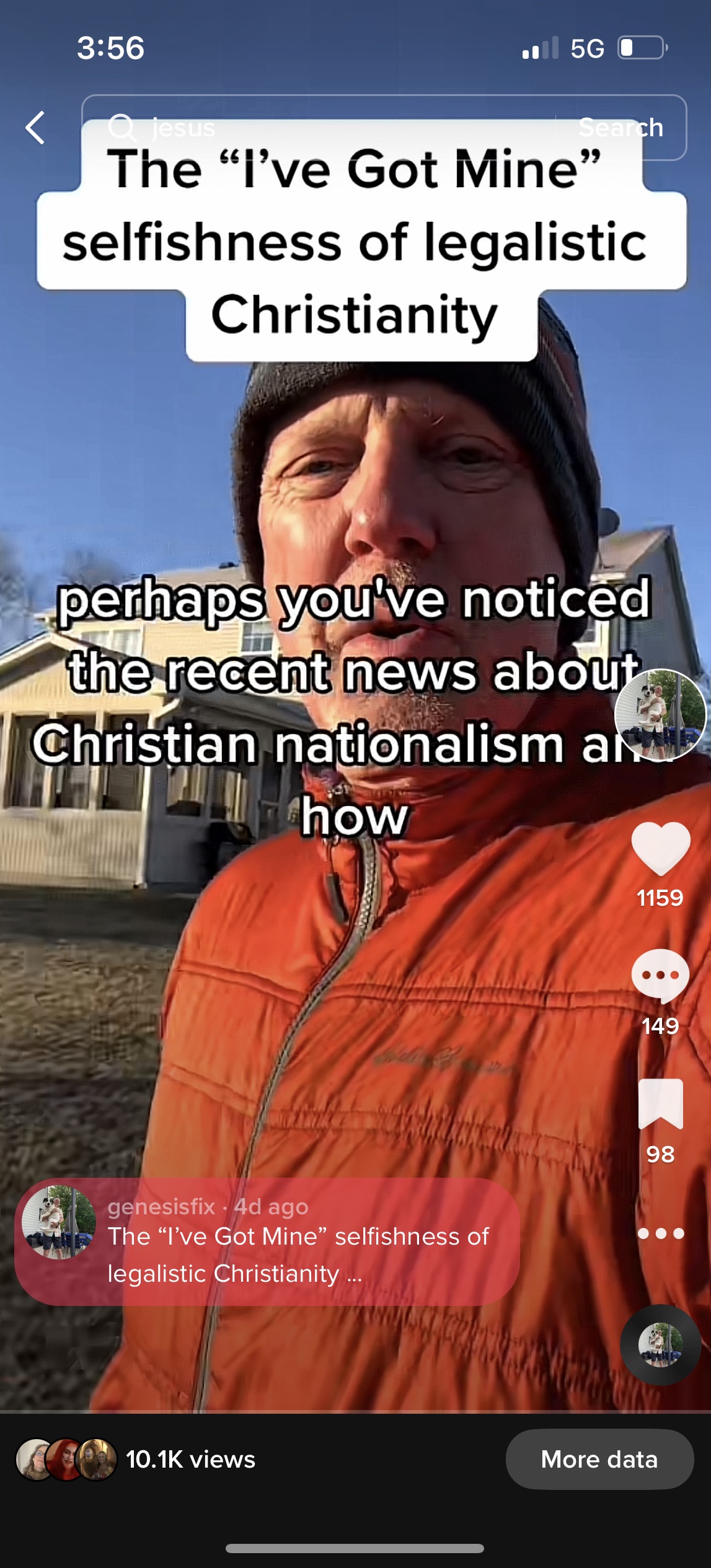Image resolution: width=711 pixels, height=1568 pixels.
Task: Like this video with the heart icon
Action: click(660, 848)
